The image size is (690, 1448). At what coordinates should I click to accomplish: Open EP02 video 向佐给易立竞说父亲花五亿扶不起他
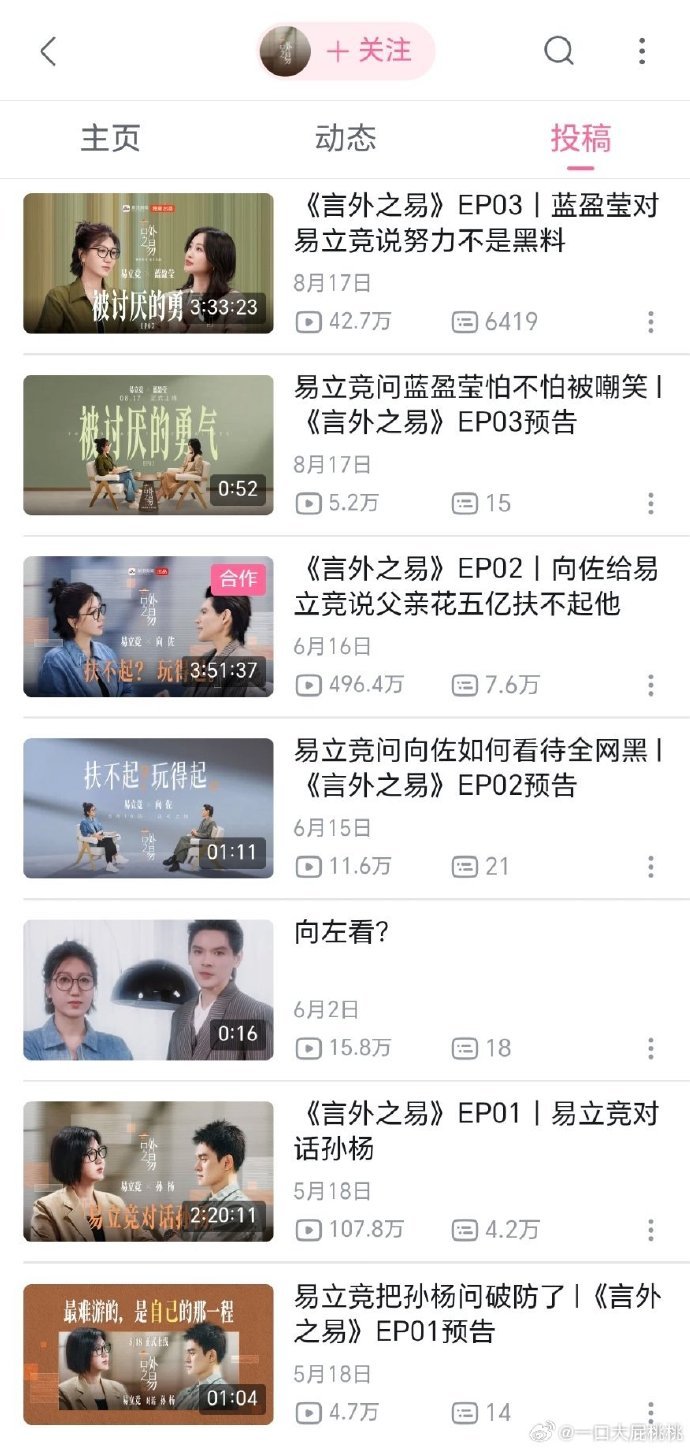click(477, 586)
